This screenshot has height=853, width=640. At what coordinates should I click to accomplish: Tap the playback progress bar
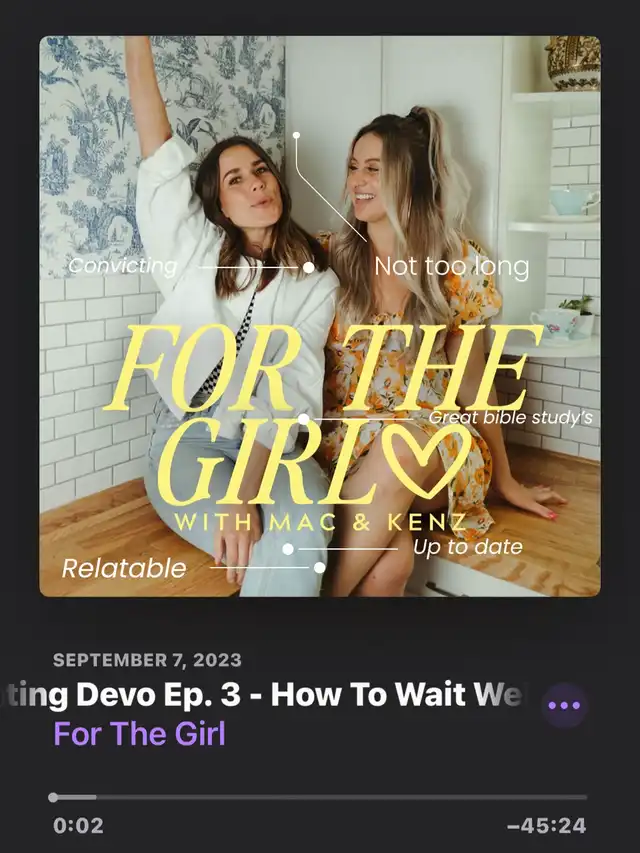click(x=318, y=797)
